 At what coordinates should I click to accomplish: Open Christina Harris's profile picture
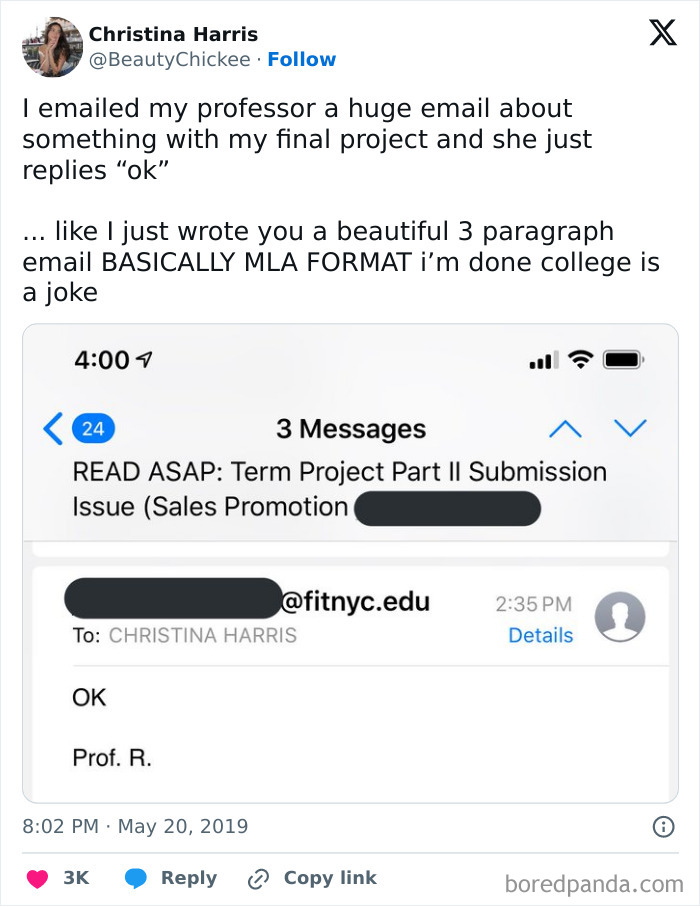coord(51,46)
